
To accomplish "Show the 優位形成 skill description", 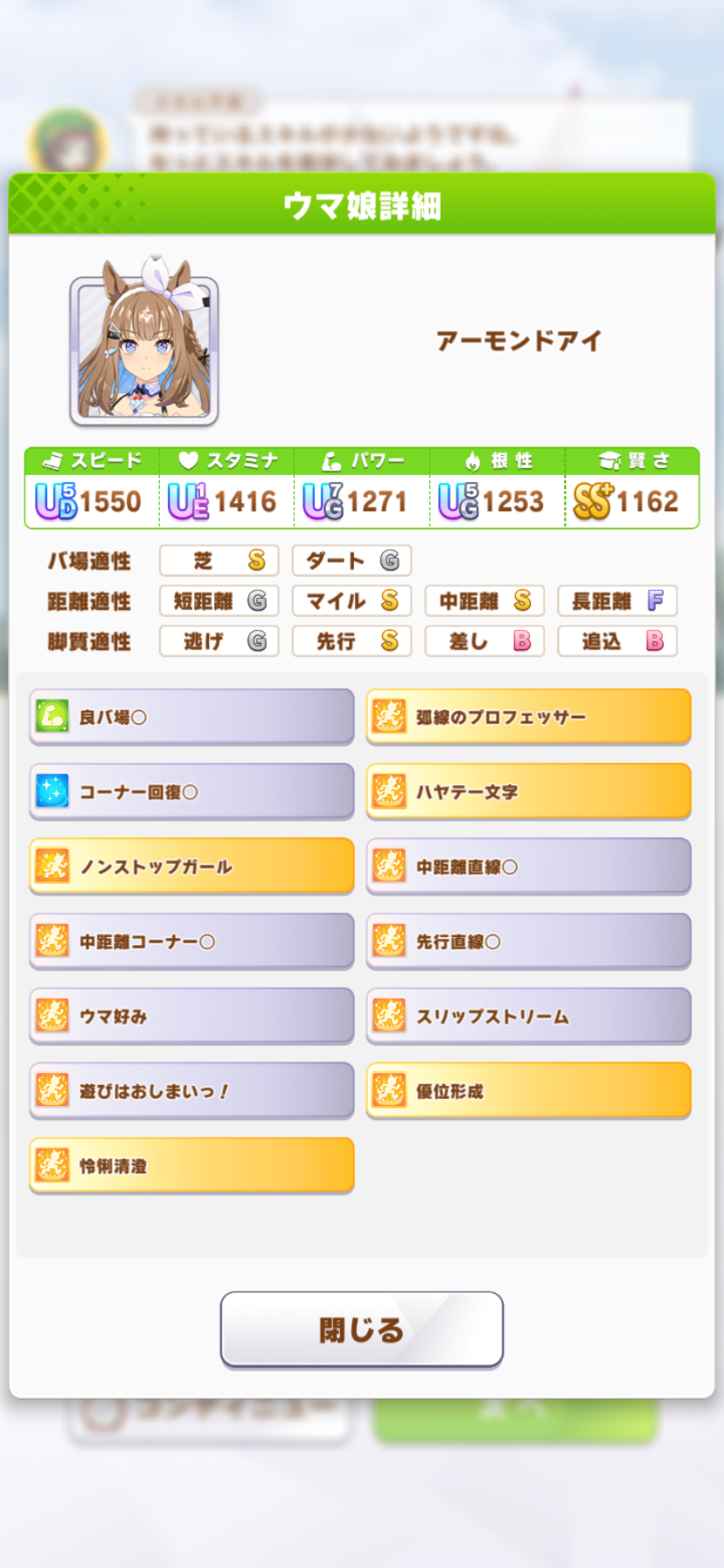I will 528,1090.
